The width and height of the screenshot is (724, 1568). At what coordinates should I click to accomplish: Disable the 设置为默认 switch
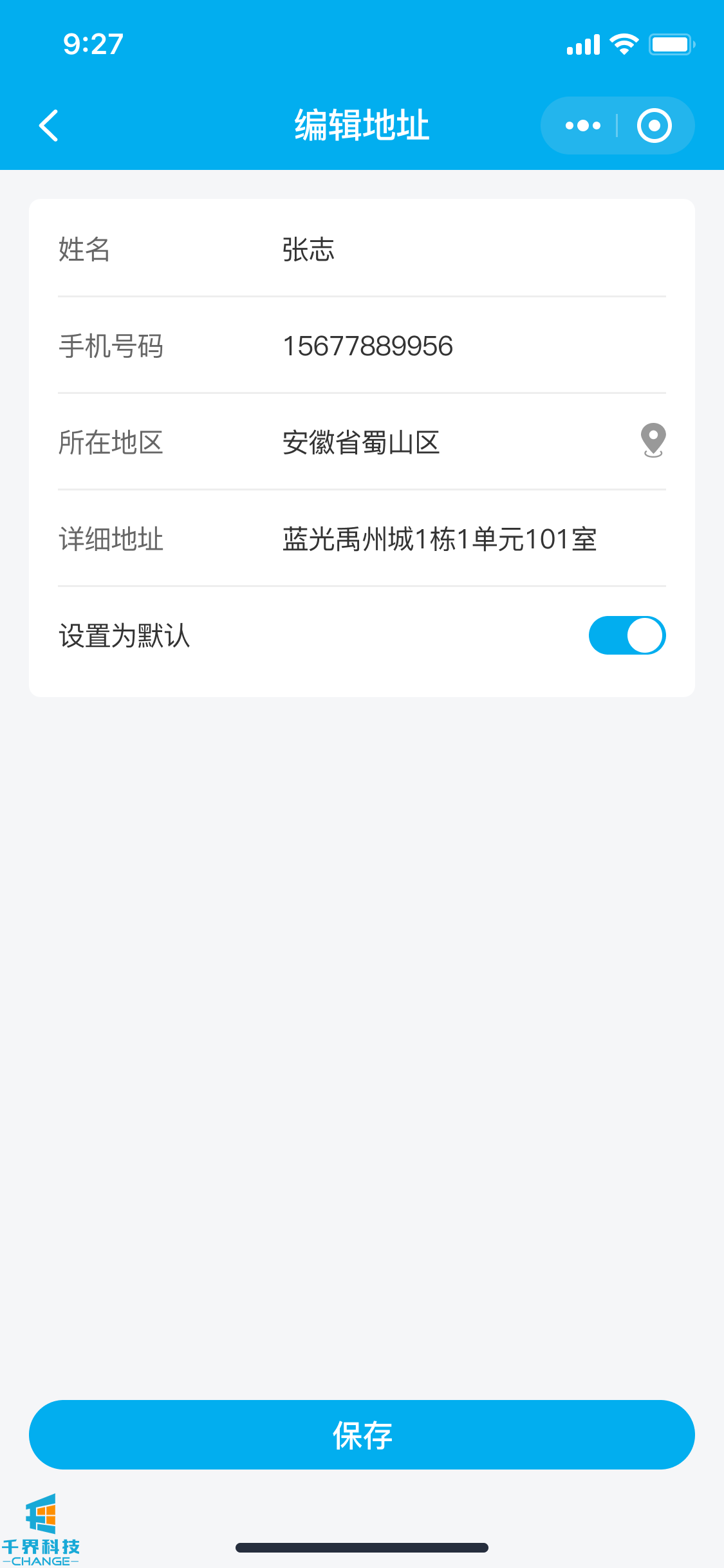click(627, 635)
